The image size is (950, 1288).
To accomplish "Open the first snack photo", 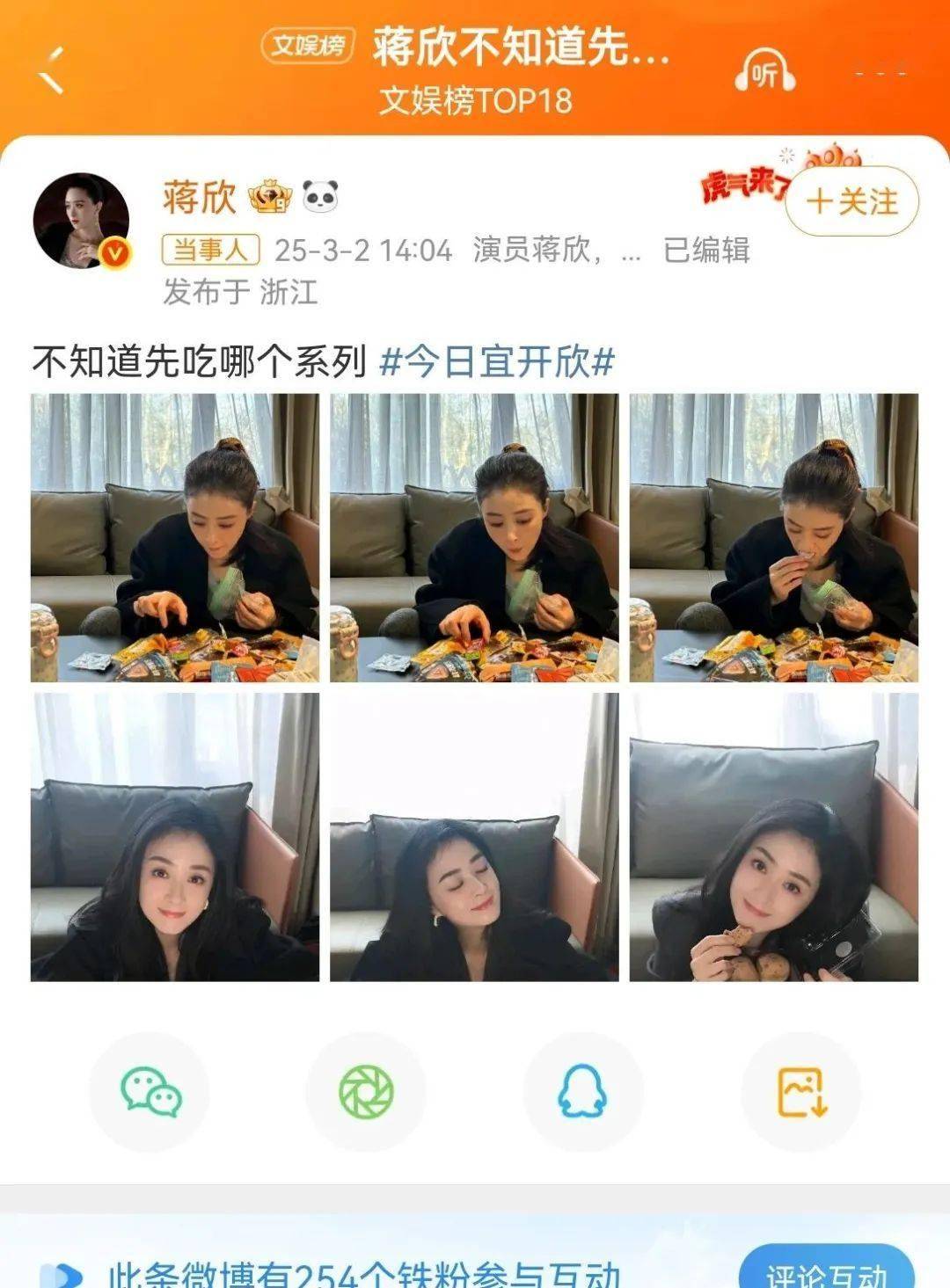I will tap(175, 538).
